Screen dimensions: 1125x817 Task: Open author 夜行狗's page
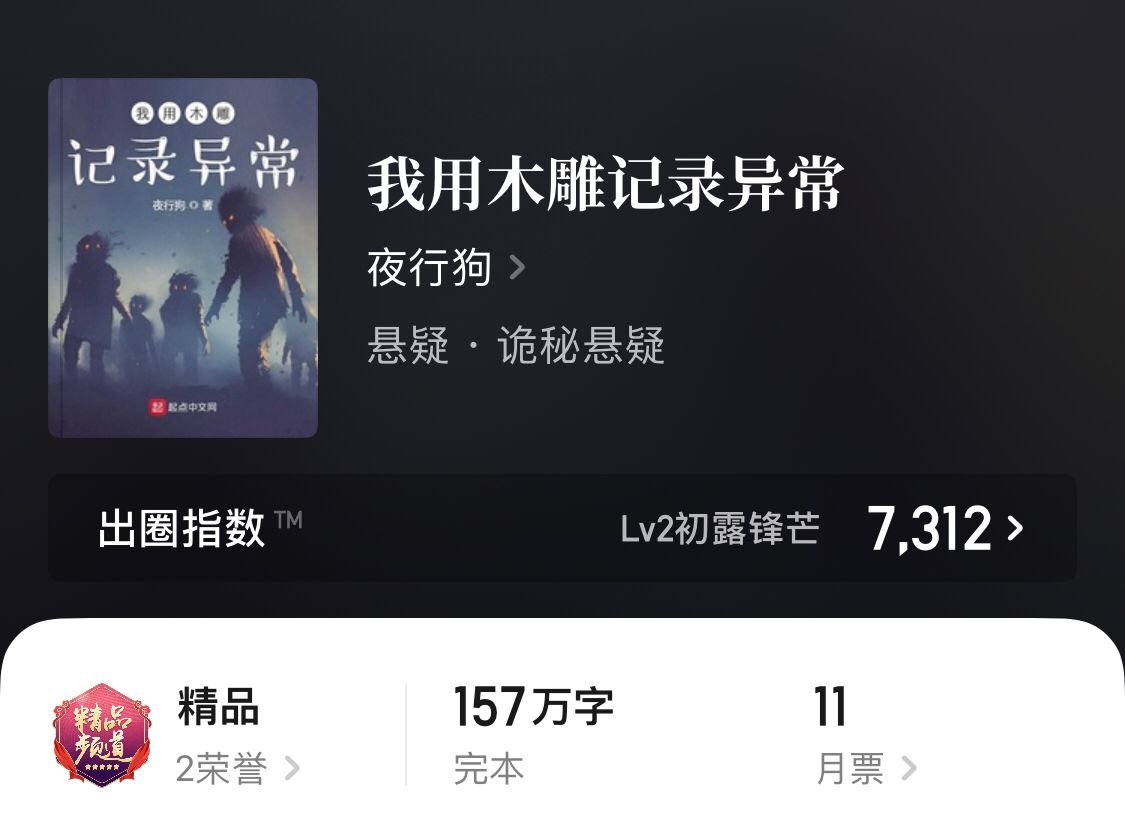(x=445, y=268)
